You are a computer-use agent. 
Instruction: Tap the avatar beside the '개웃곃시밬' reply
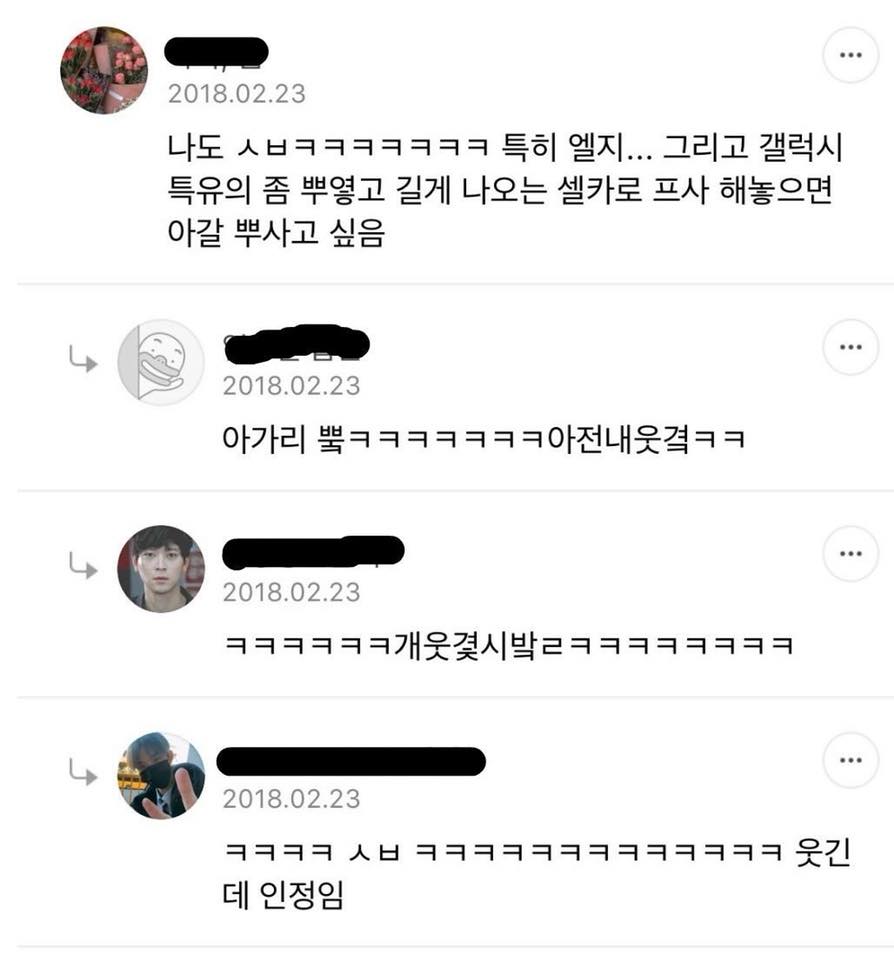161,569
